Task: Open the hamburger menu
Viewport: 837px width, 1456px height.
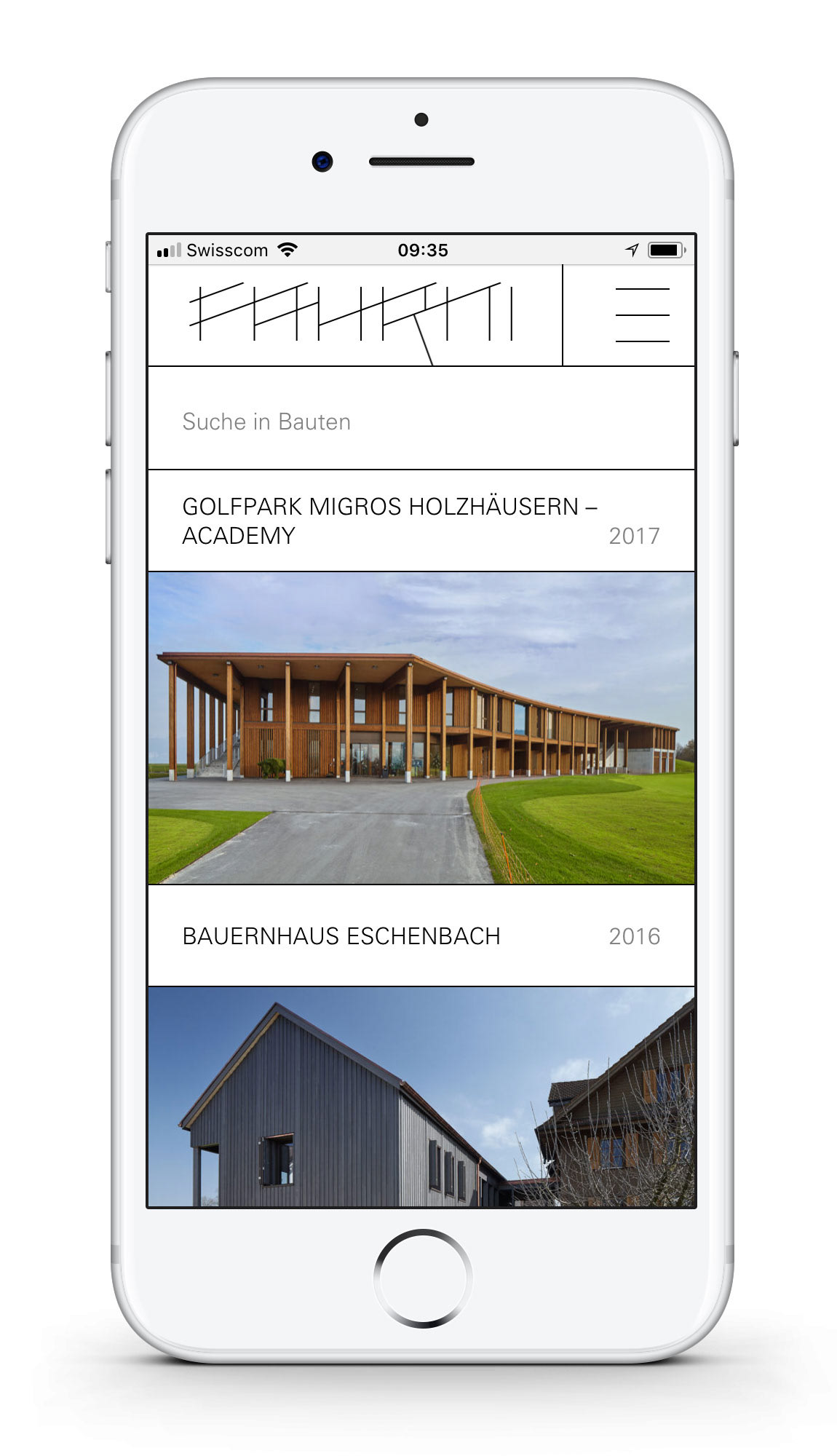Action: coord(642,315)
